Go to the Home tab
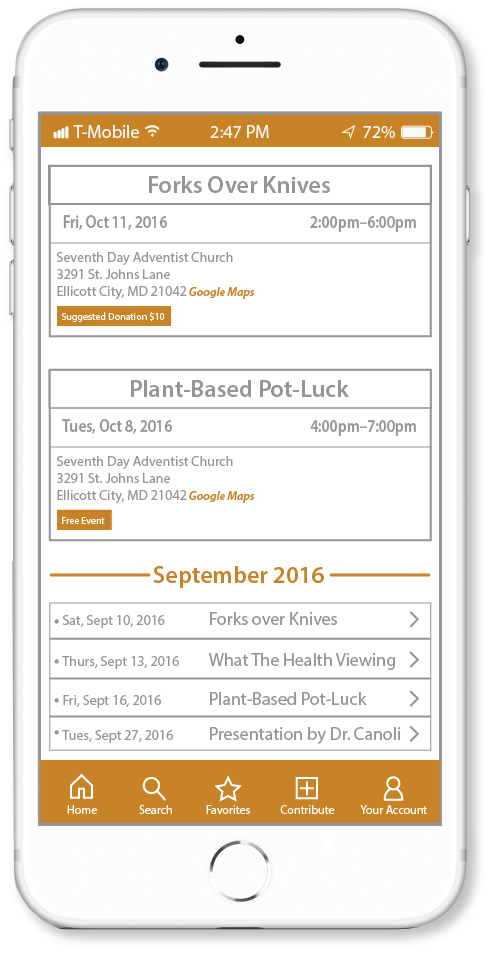Viewport: 493px width, 953px height. pyautogui.click(x=81, y=796)
